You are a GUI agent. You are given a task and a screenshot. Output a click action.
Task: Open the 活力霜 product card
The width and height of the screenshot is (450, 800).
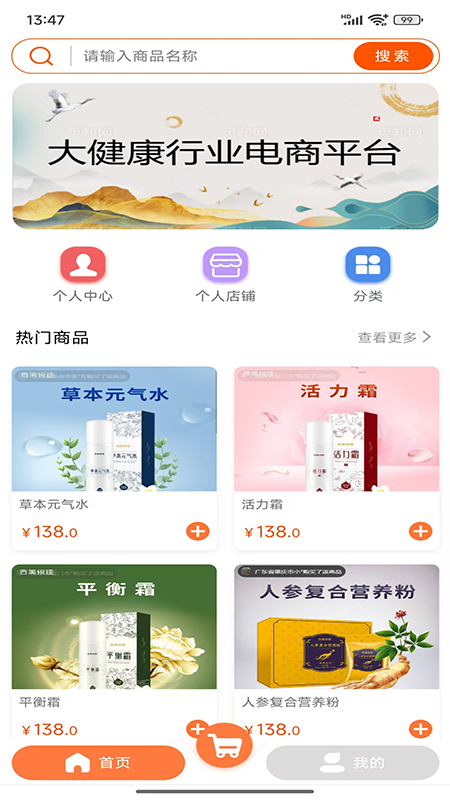[337, 458]
